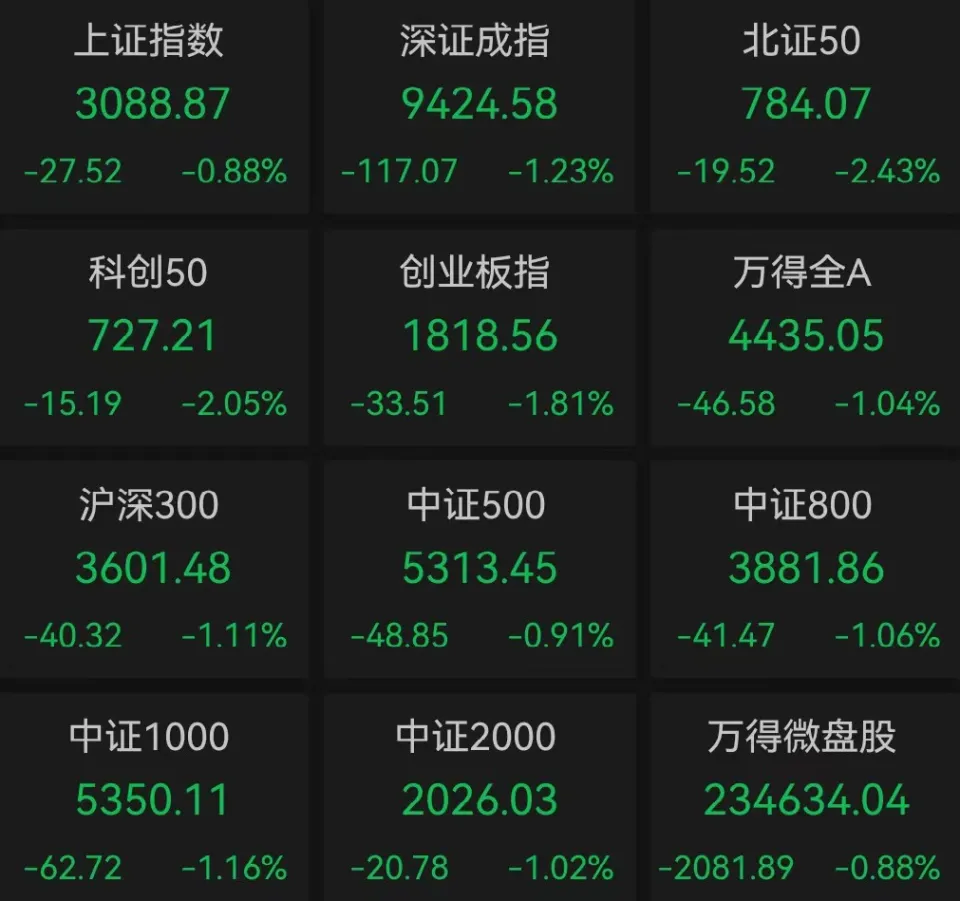Image resolution: width=960 pixels, height=901 pixels.
Task: Tap the 创业板指 index card
Action: [479, 337]
